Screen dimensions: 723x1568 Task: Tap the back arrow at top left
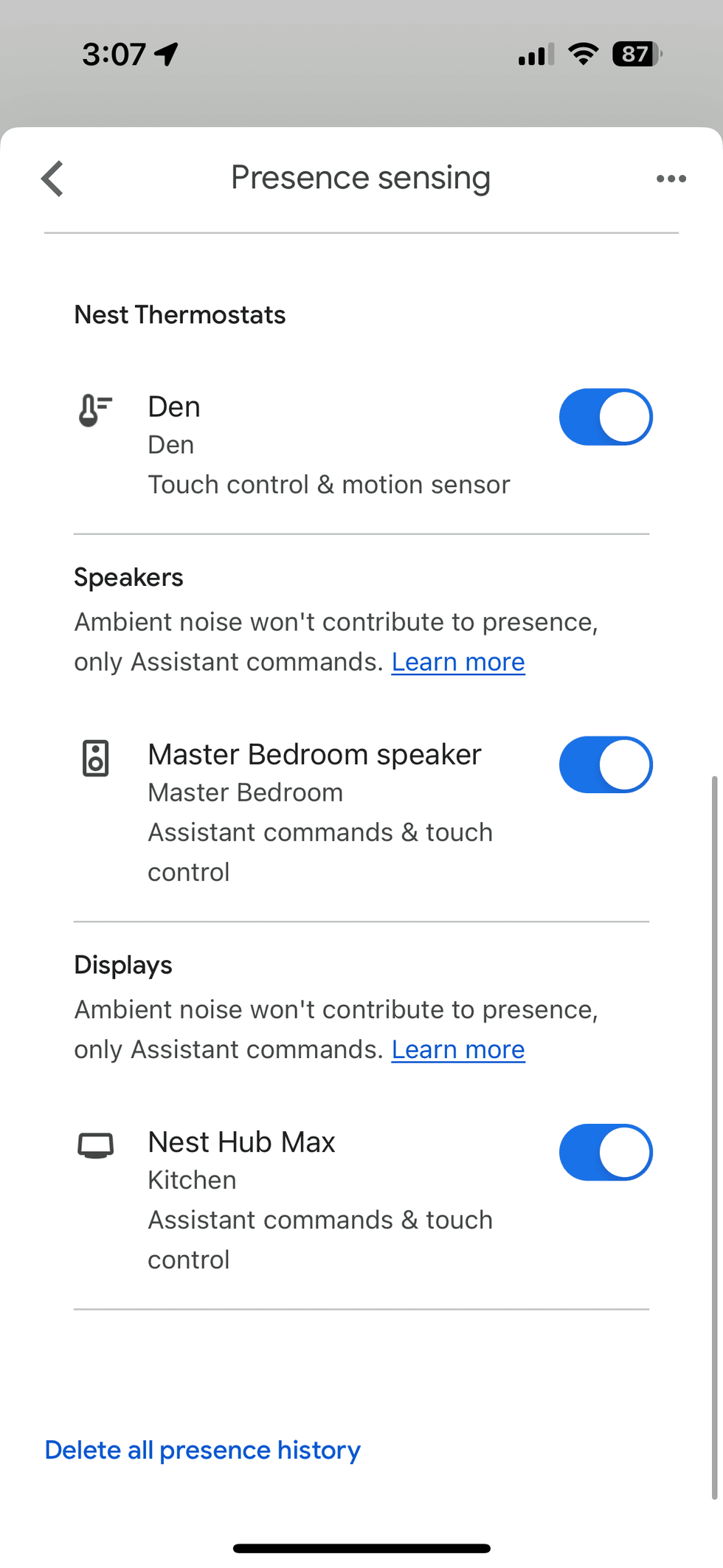pyautogui.click(x=51, y=179)
